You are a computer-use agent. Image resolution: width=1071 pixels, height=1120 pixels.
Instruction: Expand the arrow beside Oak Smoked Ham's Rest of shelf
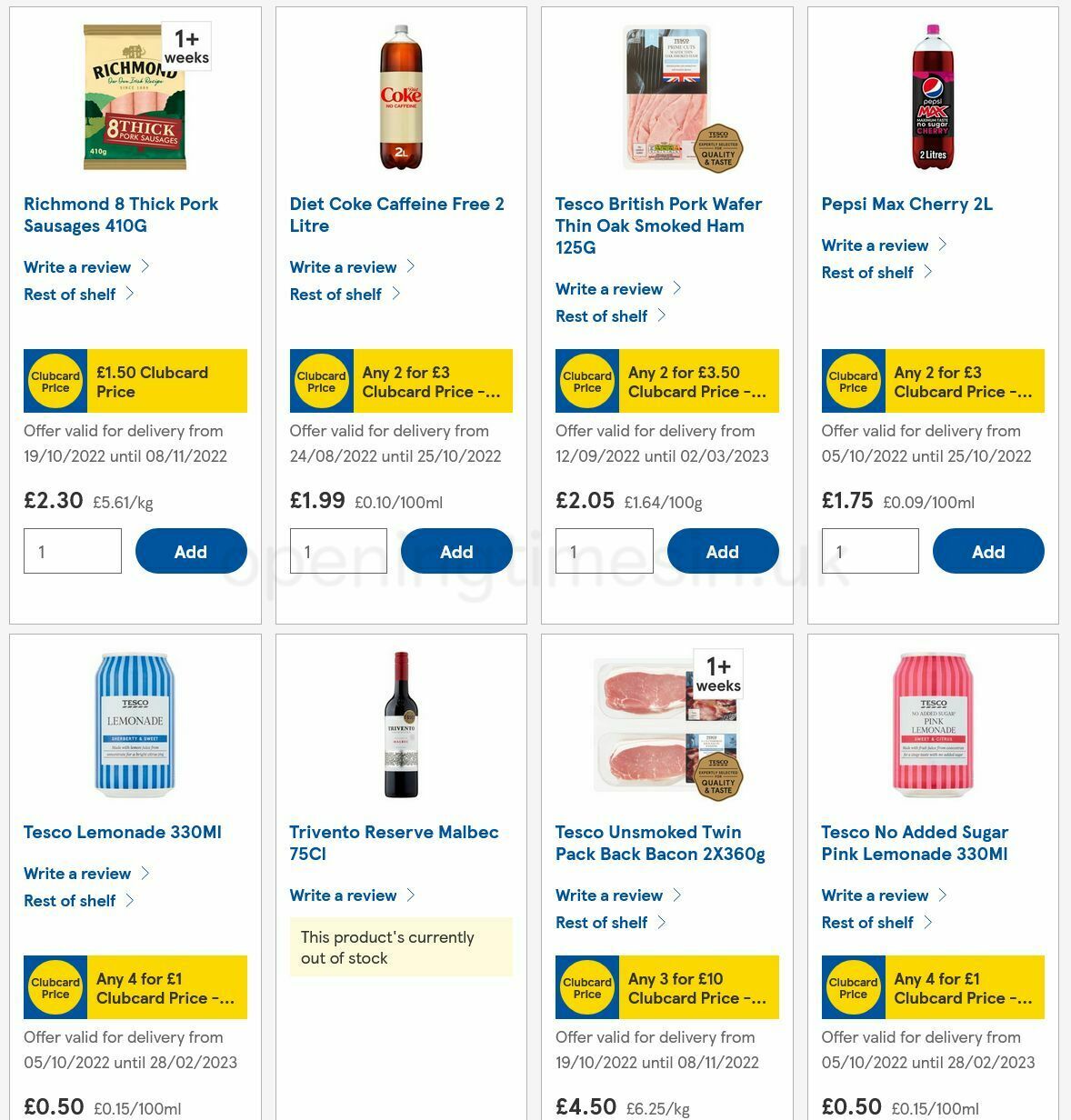[663, 315]
